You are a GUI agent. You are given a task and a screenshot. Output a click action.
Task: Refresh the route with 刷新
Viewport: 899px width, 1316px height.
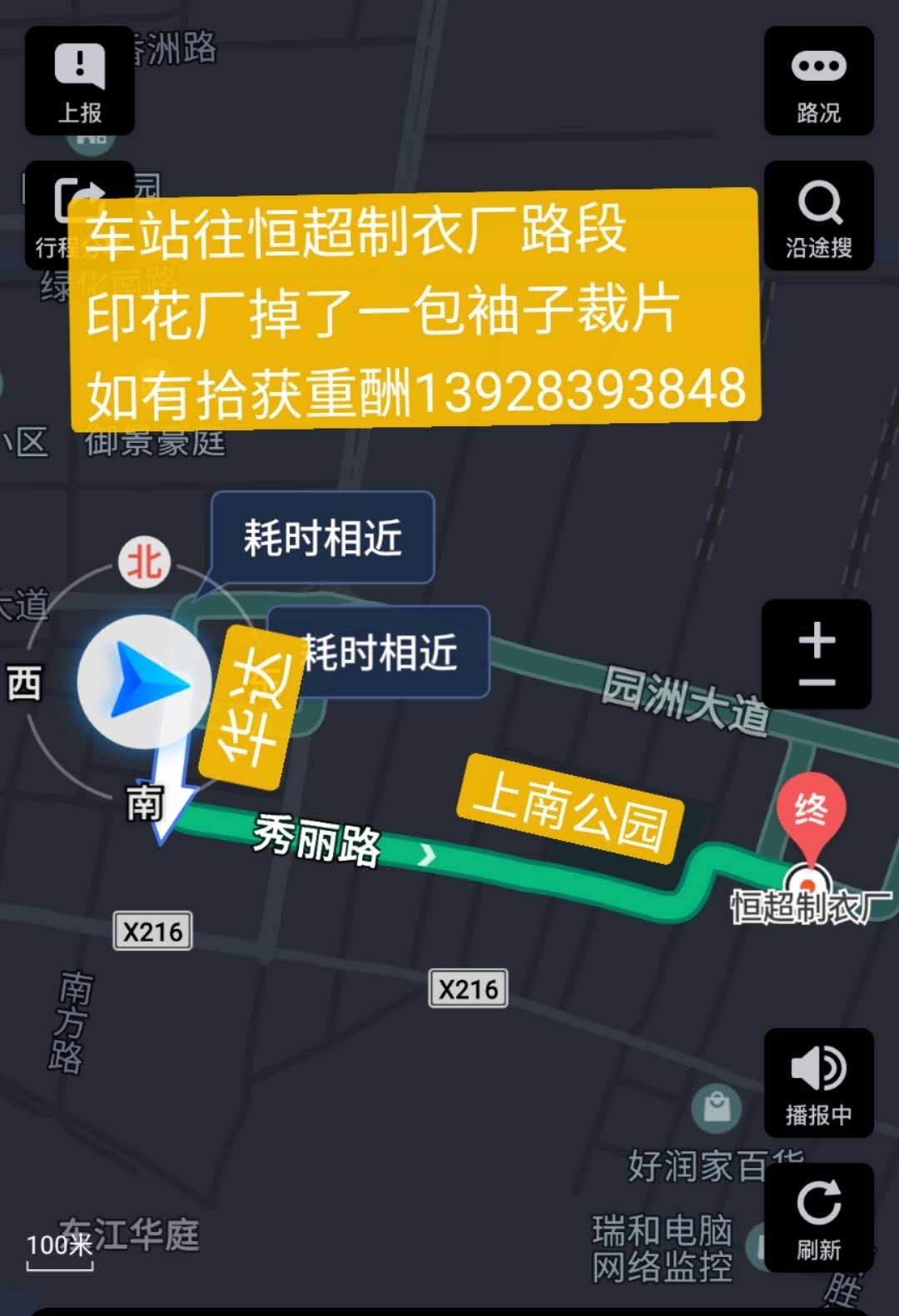(x=818, y=1217)
